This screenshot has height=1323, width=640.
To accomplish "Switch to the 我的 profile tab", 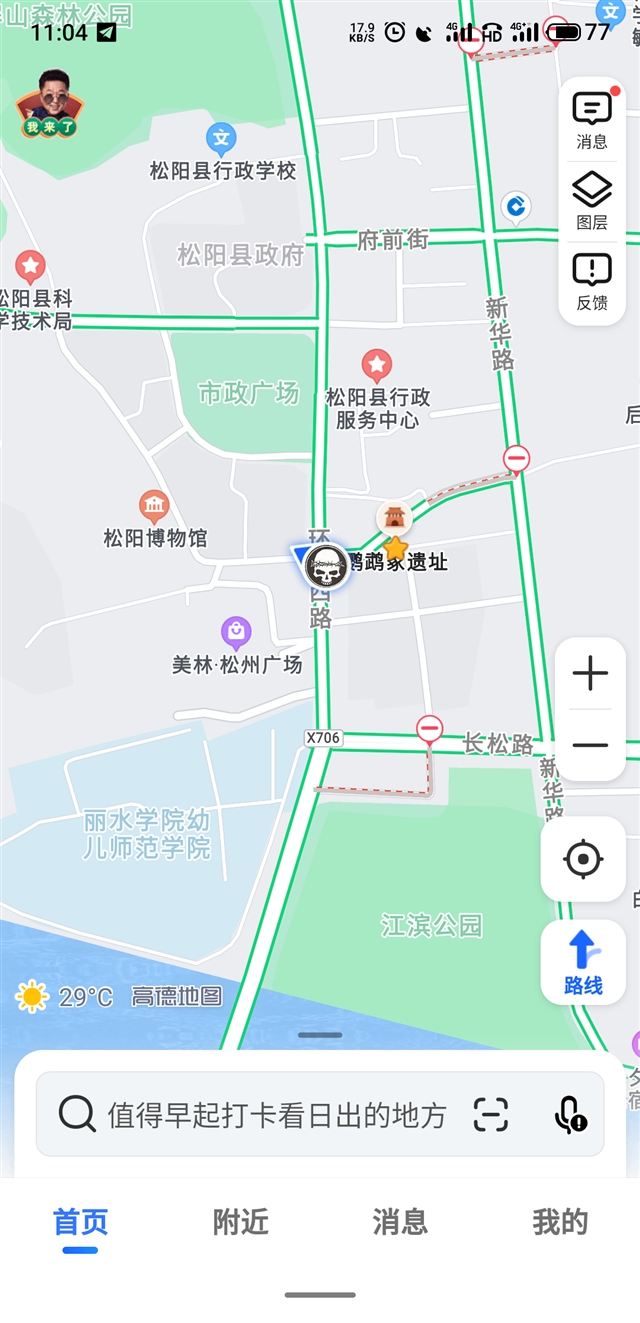I will point(560,1222).
